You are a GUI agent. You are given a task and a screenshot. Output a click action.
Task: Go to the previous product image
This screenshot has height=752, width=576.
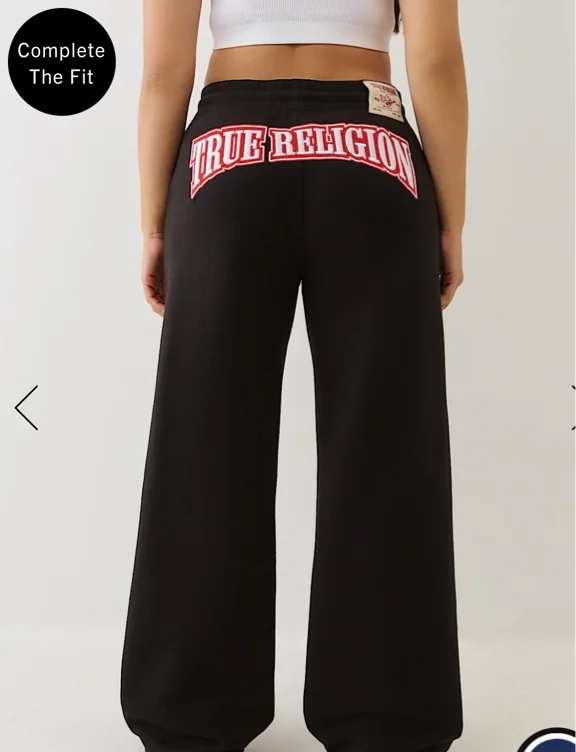tap(26, 408)
